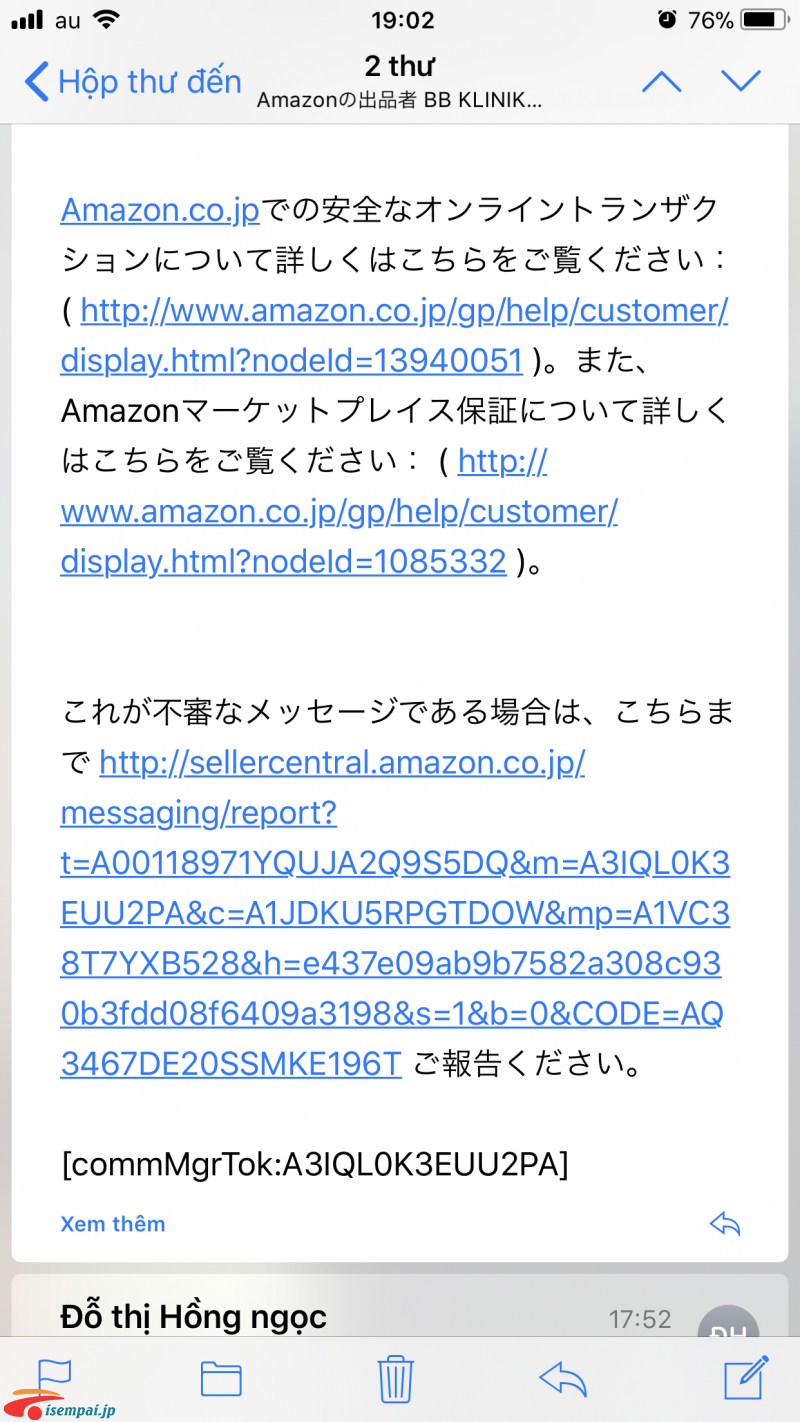The height and width of the screenshot is (1422, 800).
Task: Reply using the bottom toolbar arrow
Action: (x=563, y=1378)
